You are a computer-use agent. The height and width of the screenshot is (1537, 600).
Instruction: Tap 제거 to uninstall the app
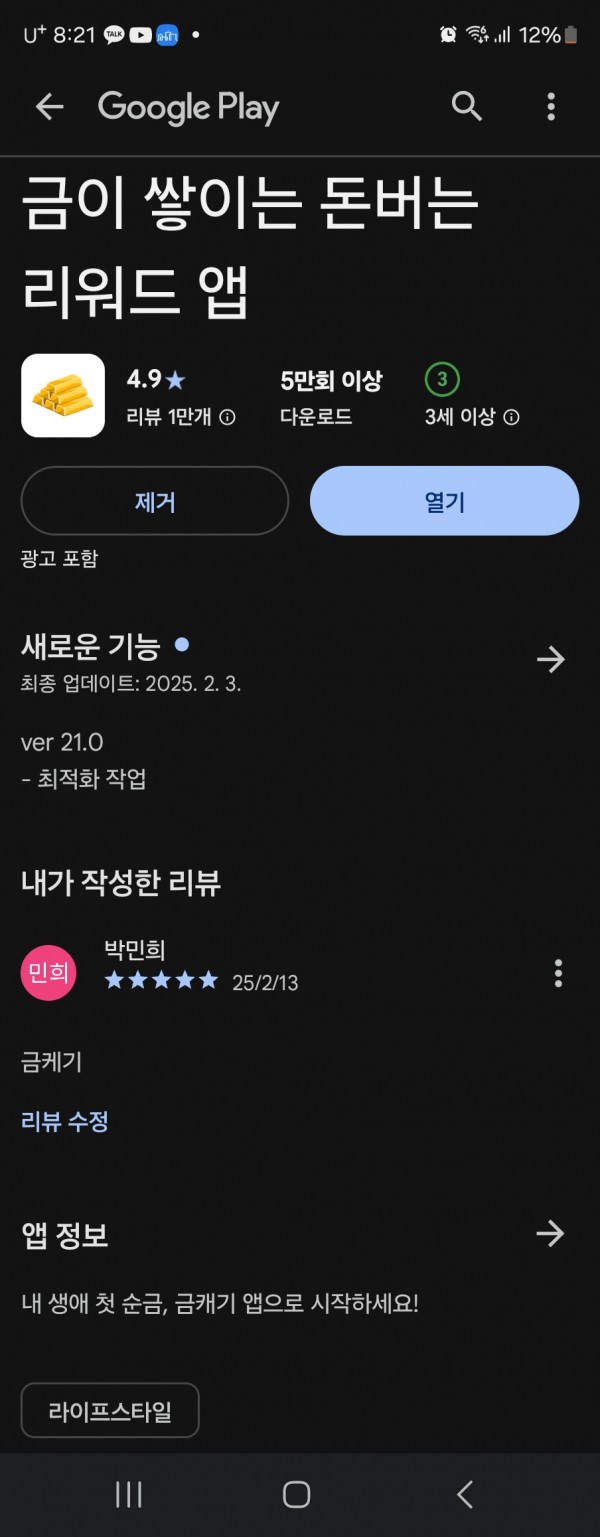click(x=155, y=501)
